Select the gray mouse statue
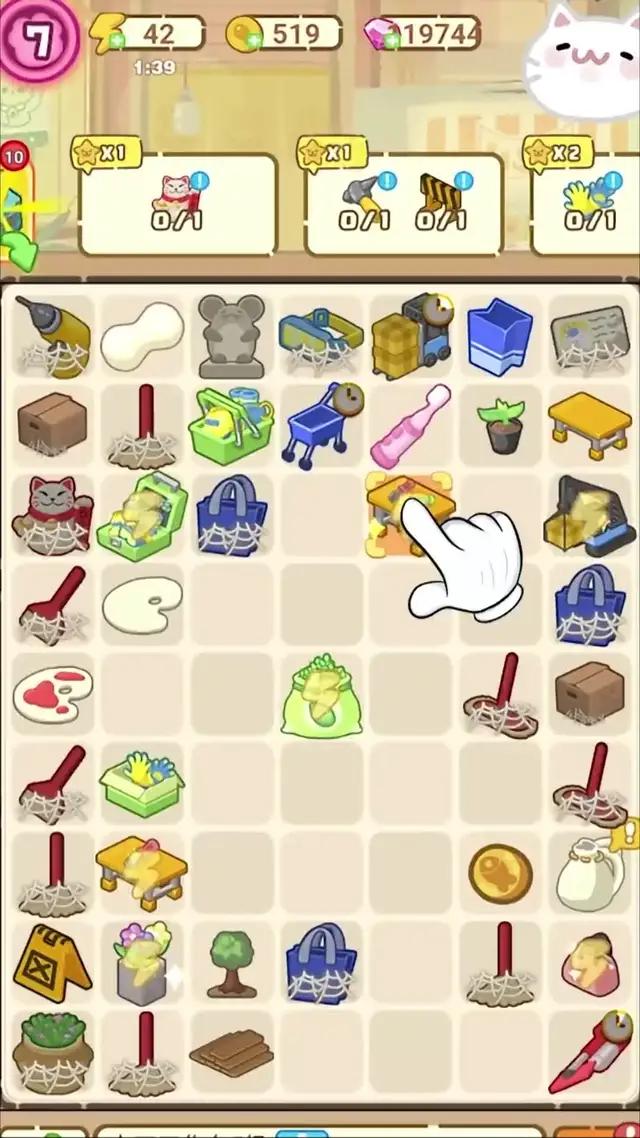The width and height of the screenshot is (640, 1138). point(230,336)
